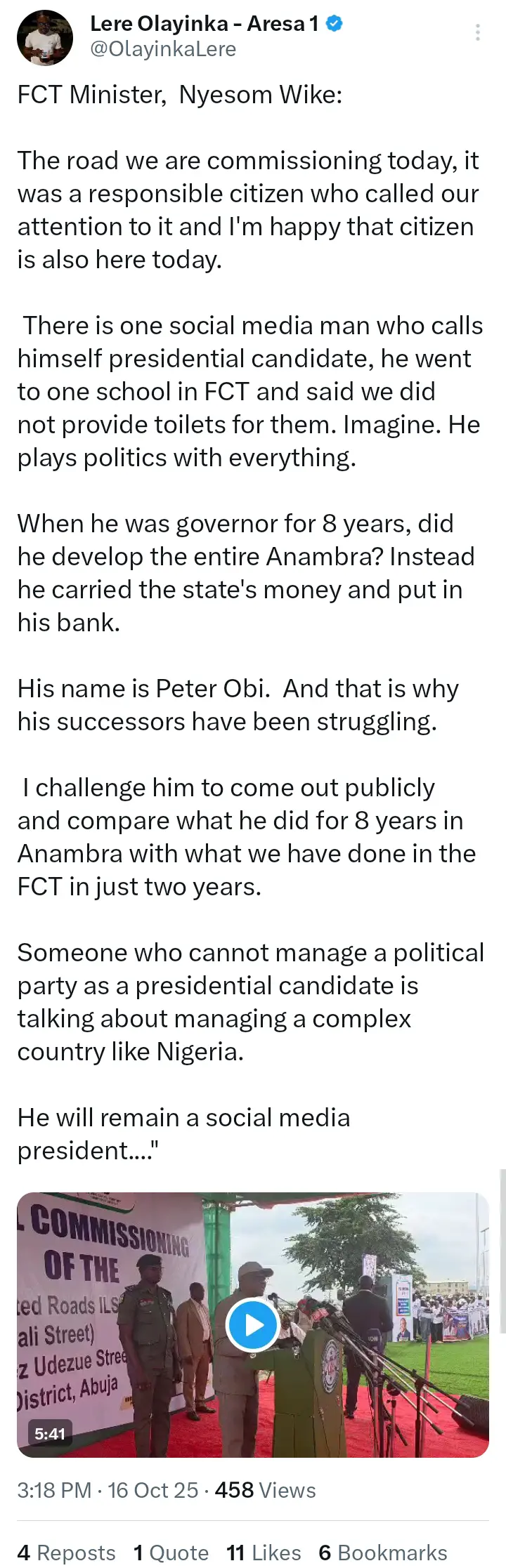Viewport: 506px width, 1568px height.
Task: See who liked this tweet
Action: (264, 1552)
